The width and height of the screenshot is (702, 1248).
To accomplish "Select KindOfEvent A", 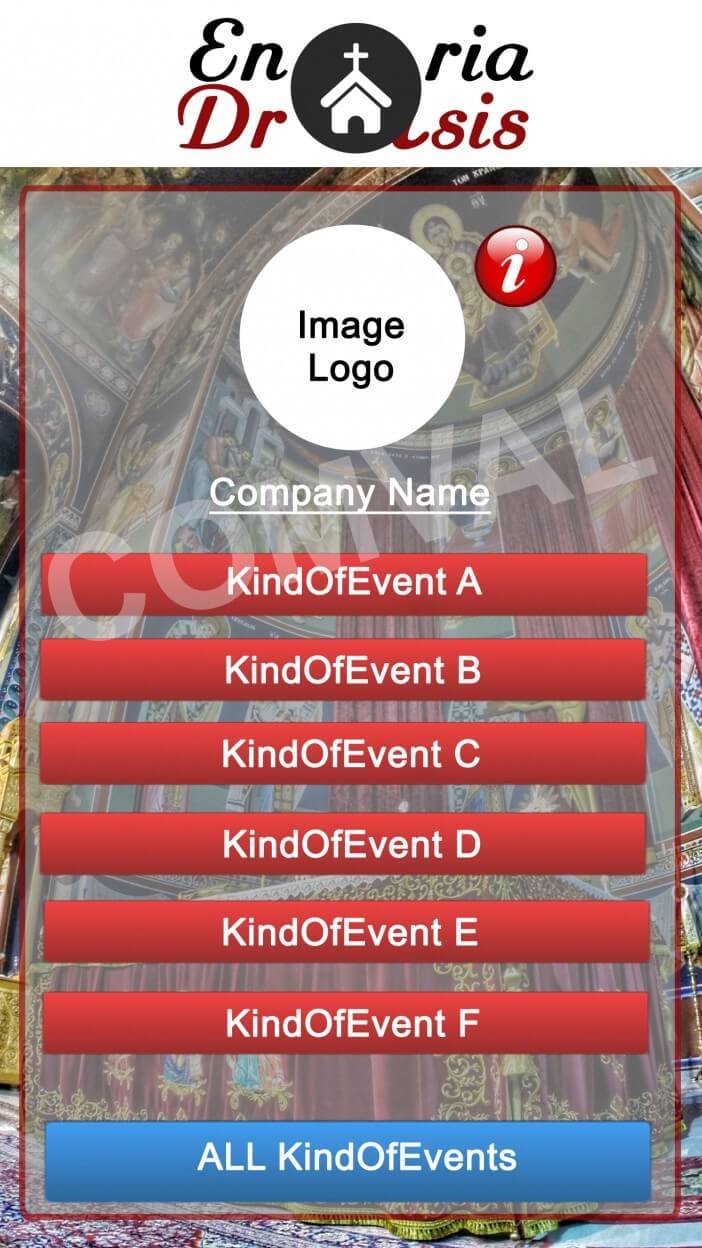I will (345, 583).
